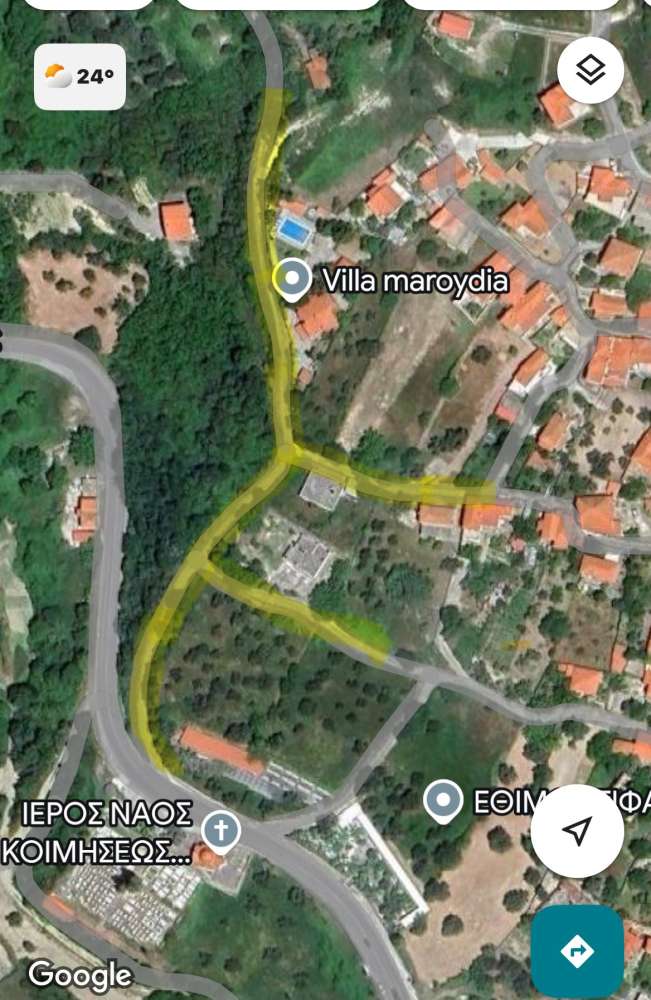
Task: Select the church pin ΙΕΡΟΣ ΝΑΟΣ ΚΟΙΜΗΣΕΩΣ
Action: [220, 831]
